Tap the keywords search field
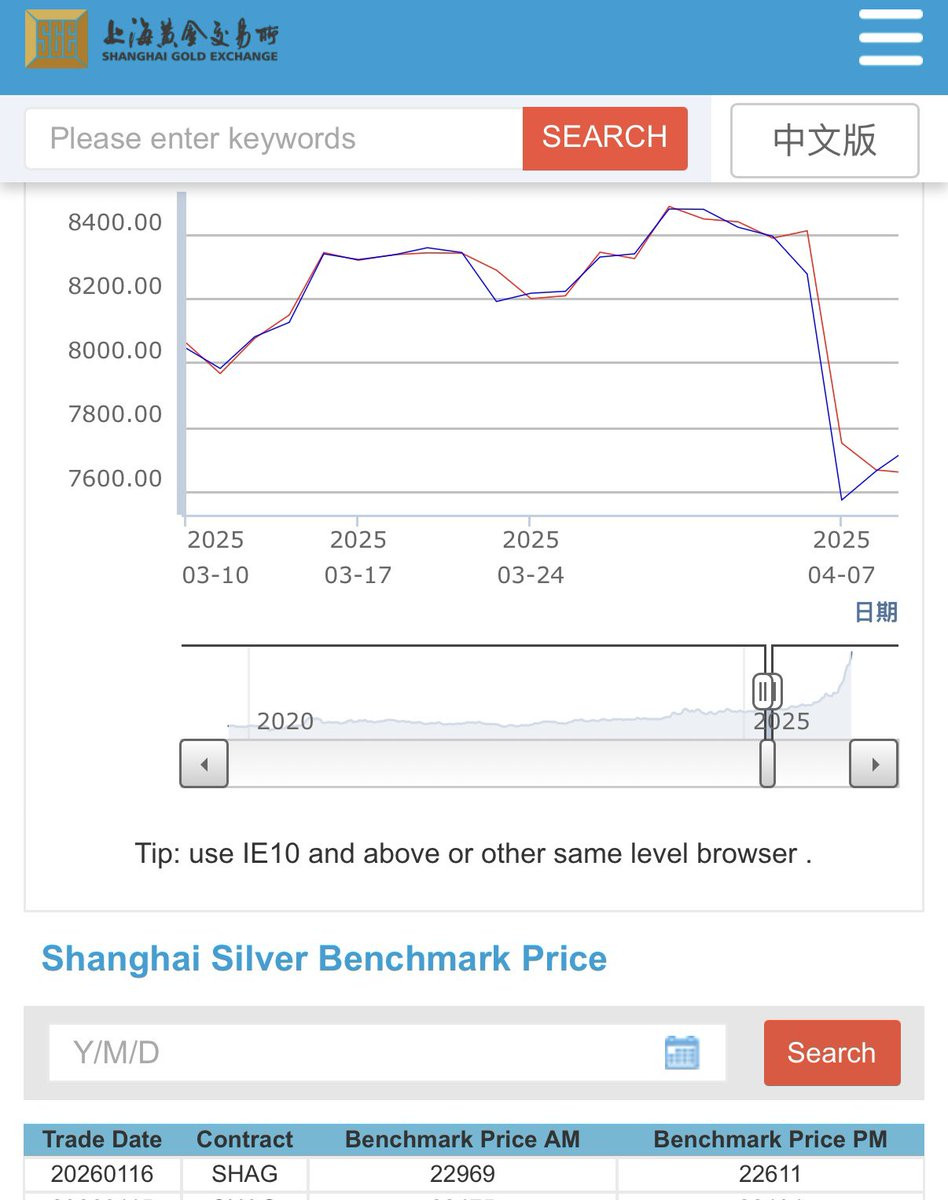 [x=273, y=138]
